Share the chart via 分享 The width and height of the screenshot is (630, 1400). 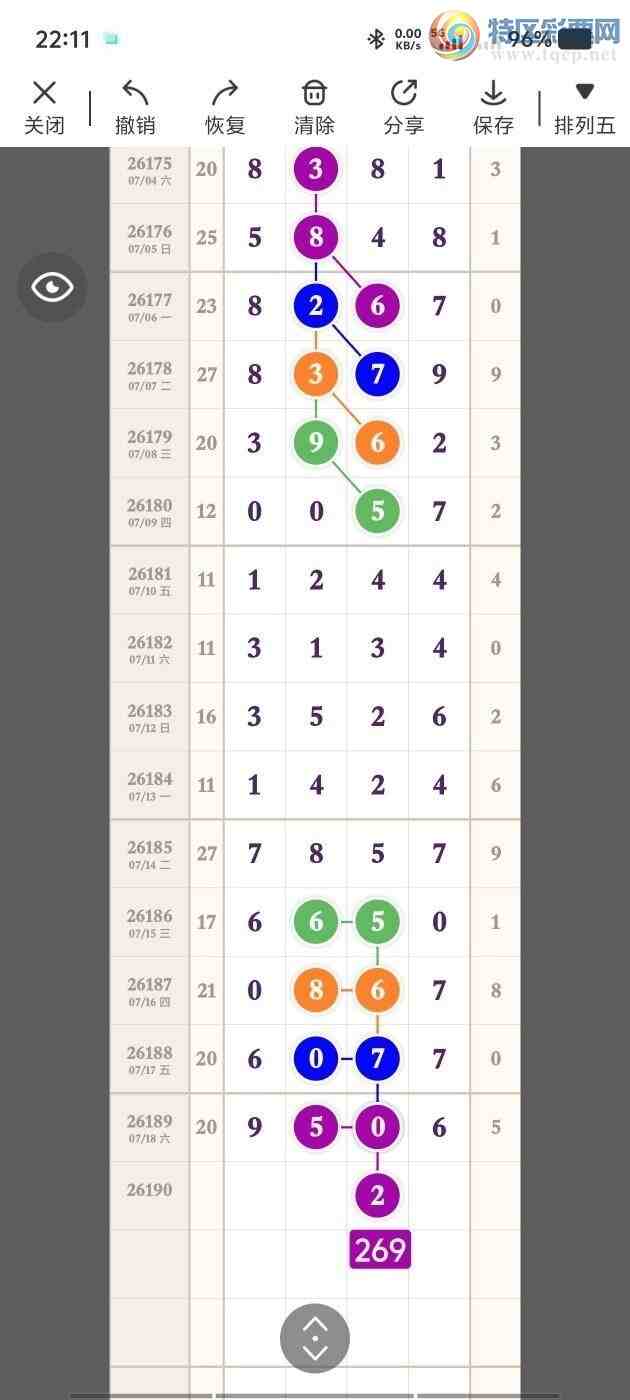click(404, 108)
